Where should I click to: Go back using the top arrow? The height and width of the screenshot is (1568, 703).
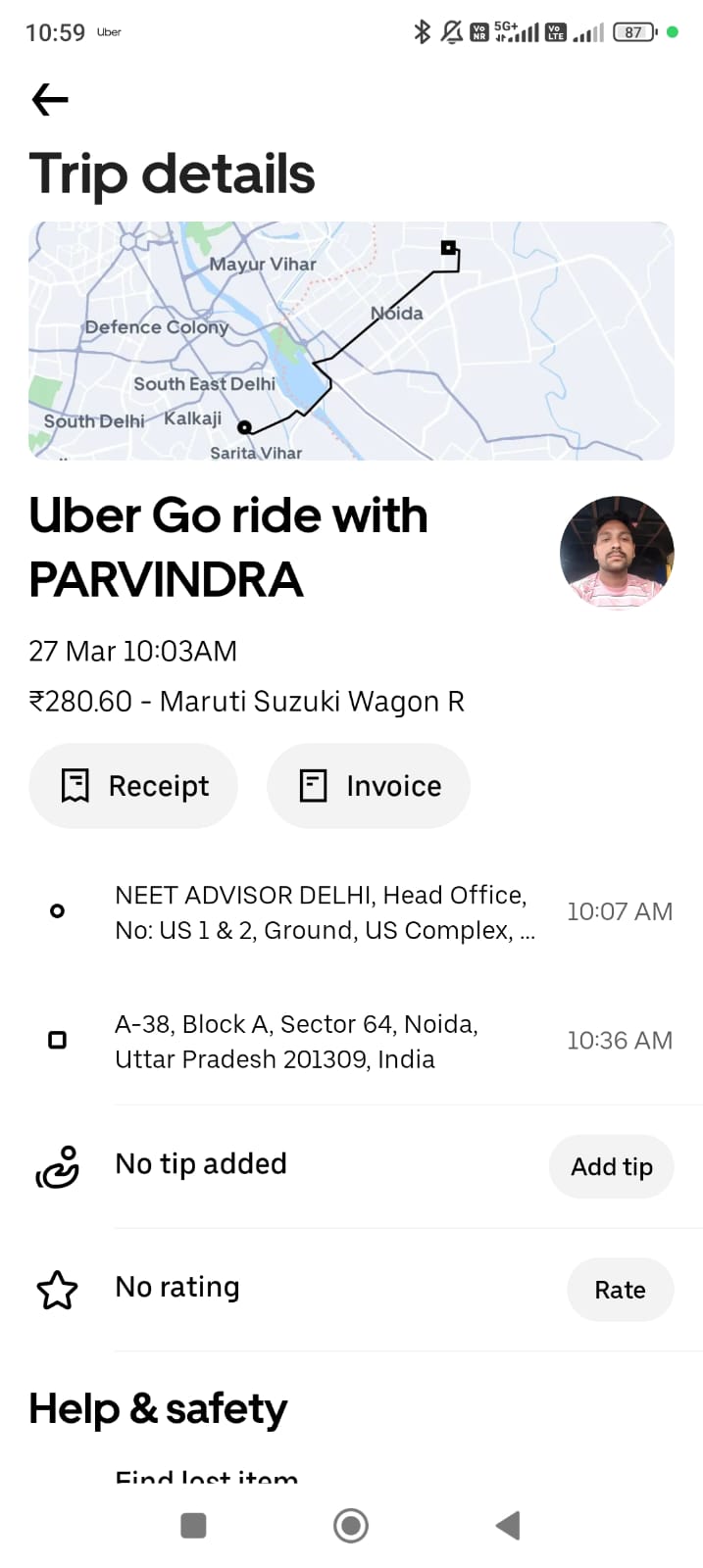50,99
